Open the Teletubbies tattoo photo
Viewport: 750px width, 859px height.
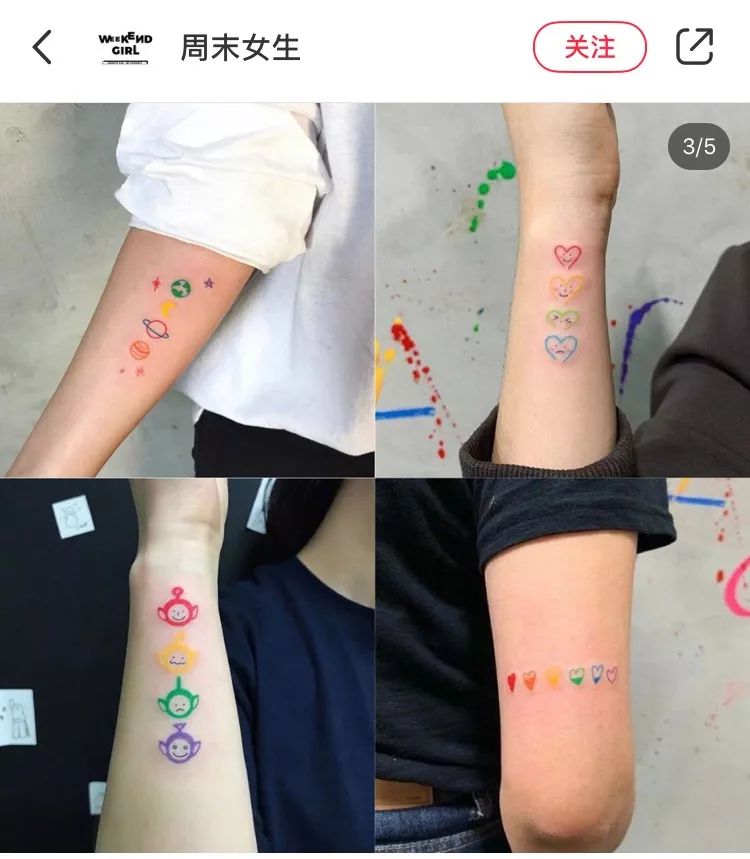coord(185,670)
